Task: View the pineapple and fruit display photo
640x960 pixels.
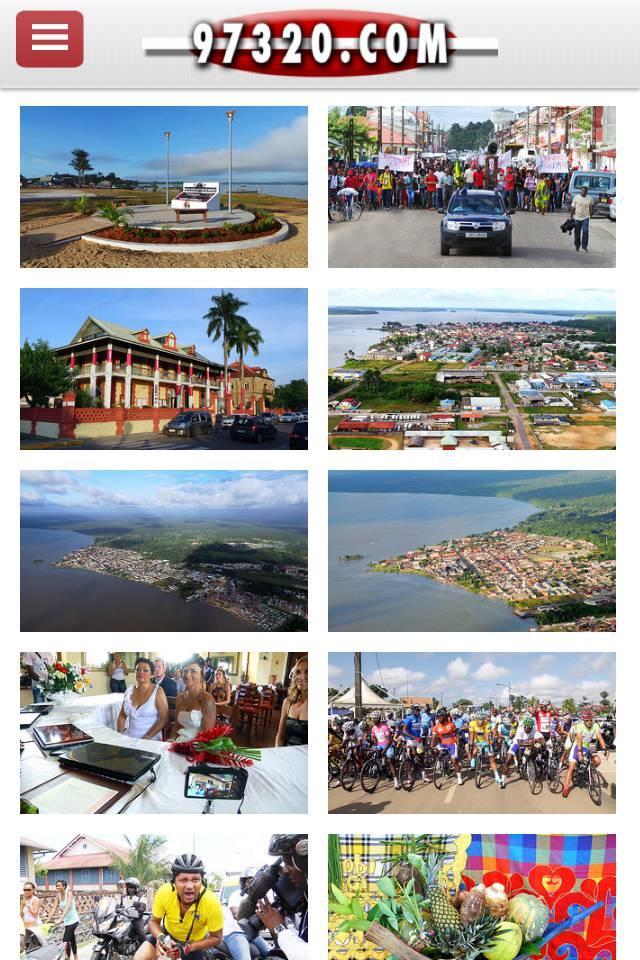Action: [x=472, y=897]
